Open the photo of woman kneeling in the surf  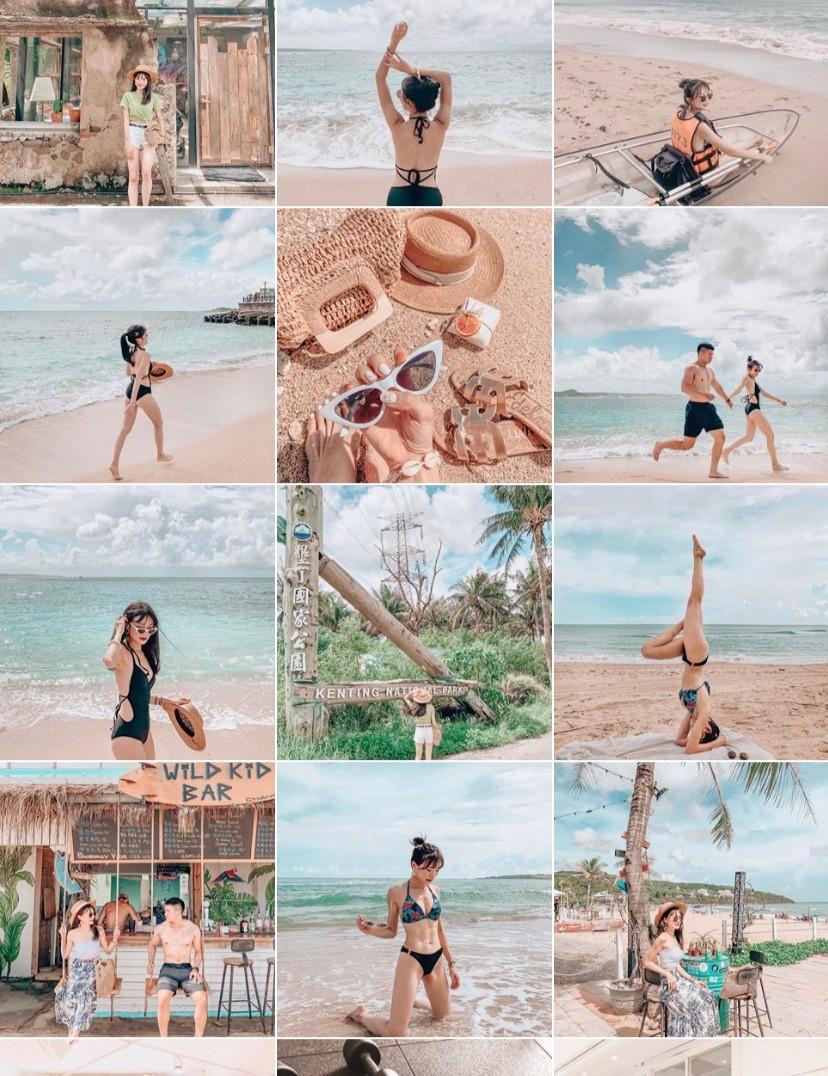point(414,899)
